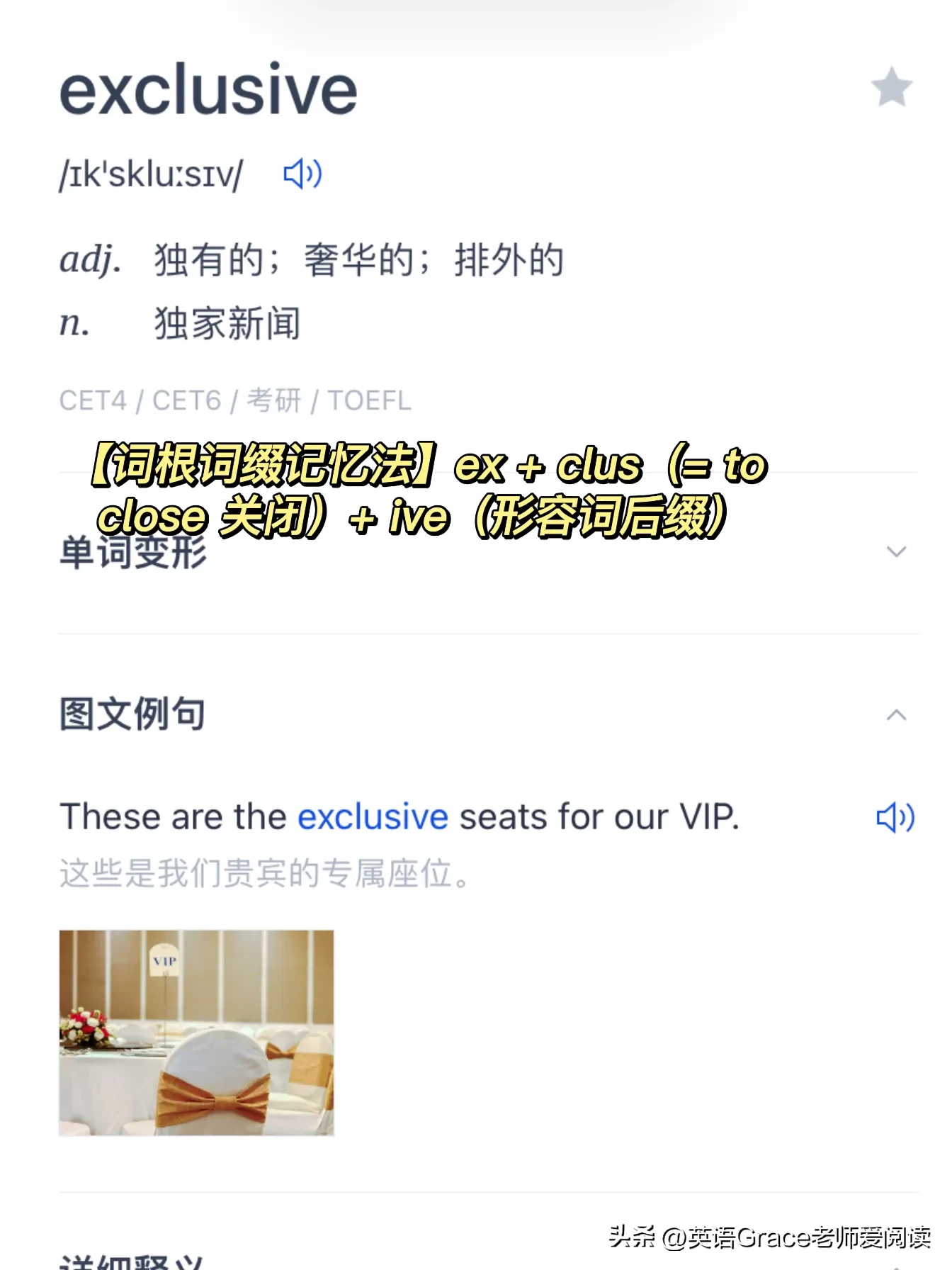
Task: Open the VIP seats example picture
Action: tap(196, 1033)
